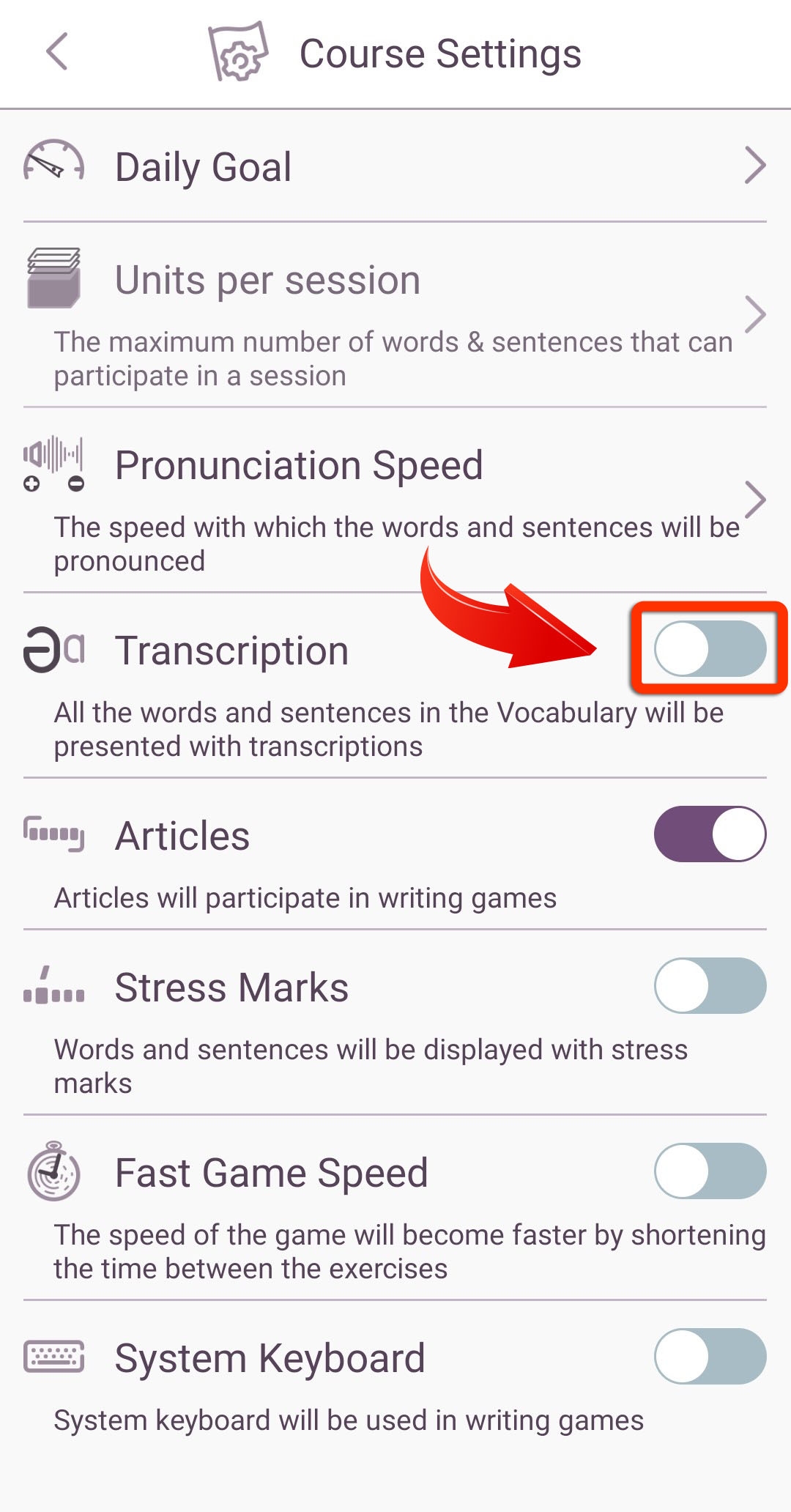Open Pronunciation Speed setting

(395, 500)
